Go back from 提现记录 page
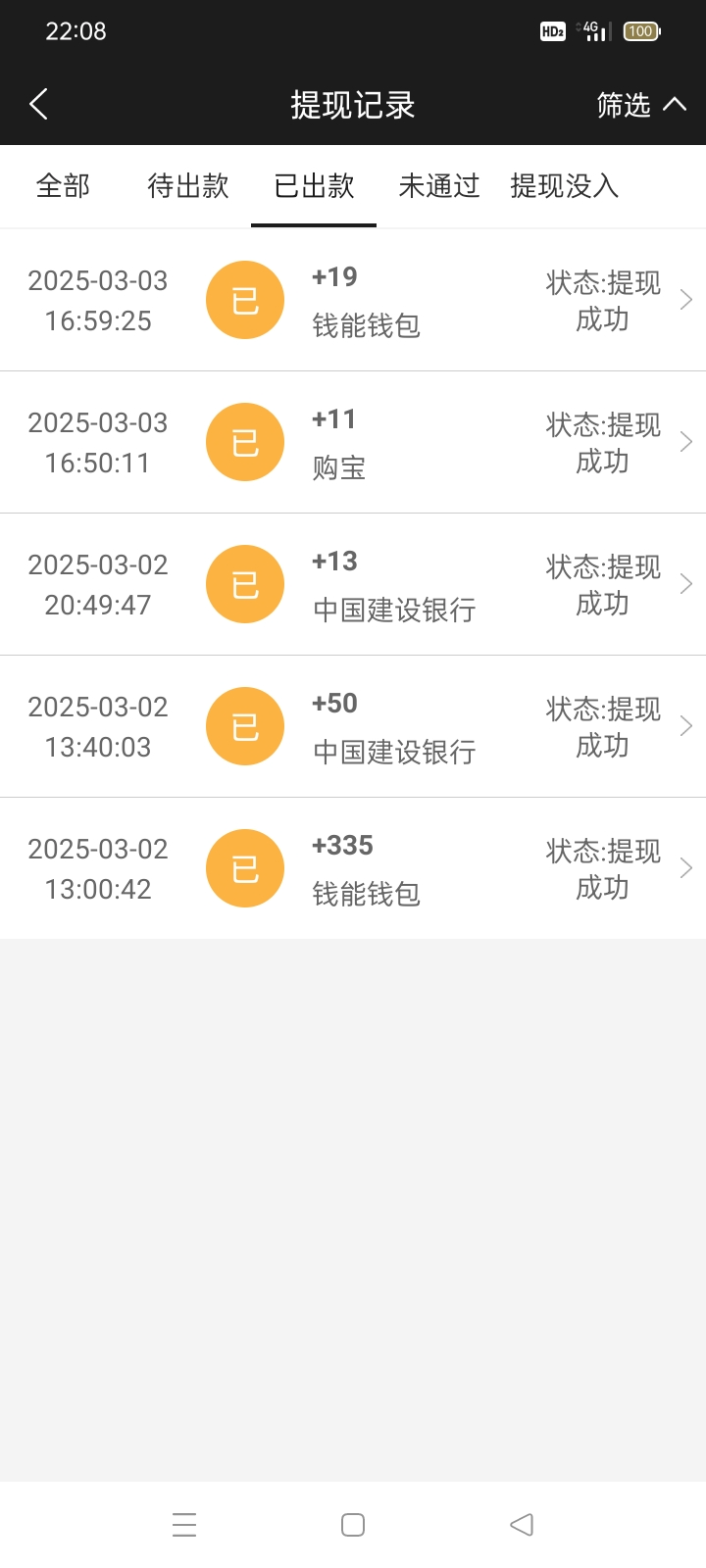Viewport: 706px width, 1568px height. (39, 104)
